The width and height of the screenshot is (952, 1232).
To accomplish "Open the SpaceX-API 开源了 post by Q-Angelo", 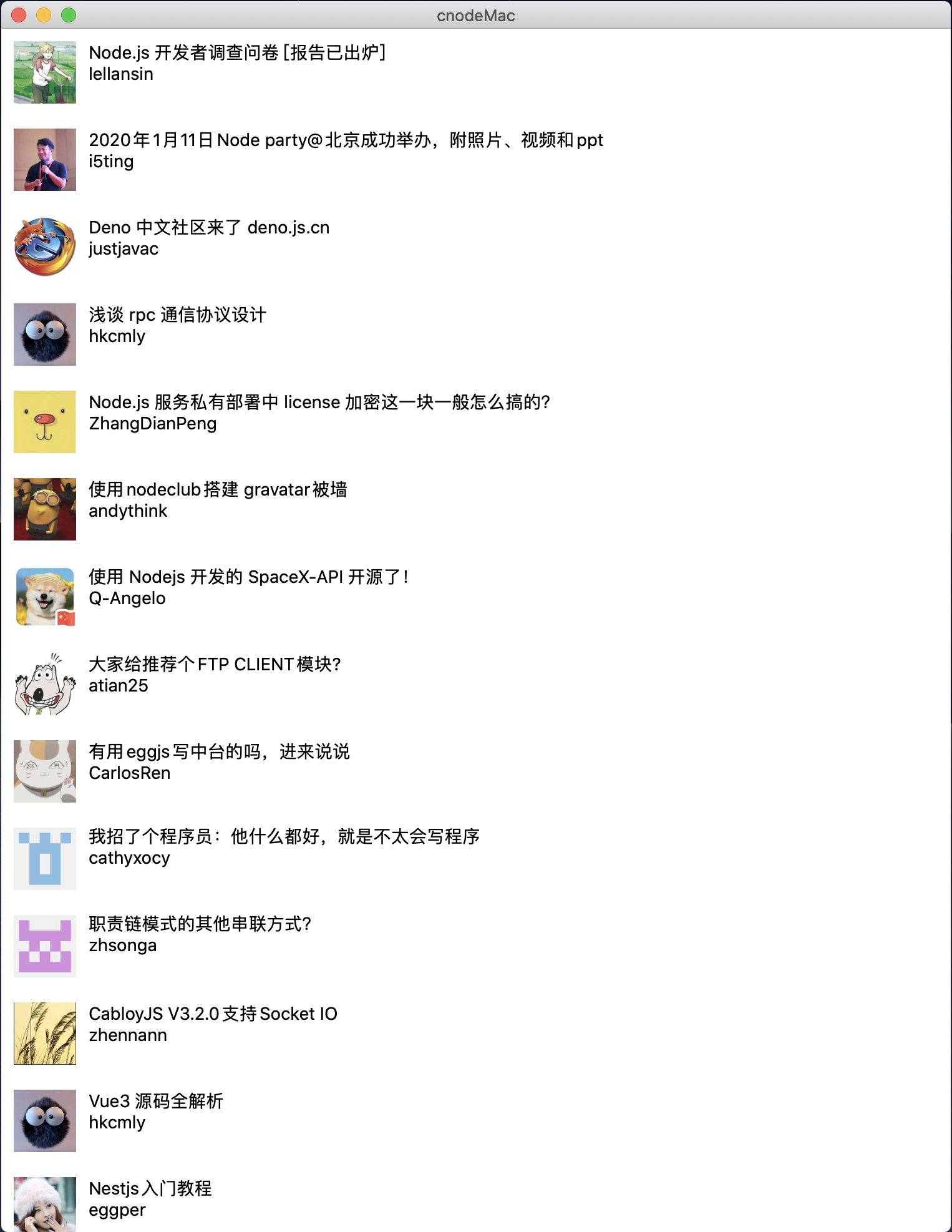I will click(x=248, y=577).
